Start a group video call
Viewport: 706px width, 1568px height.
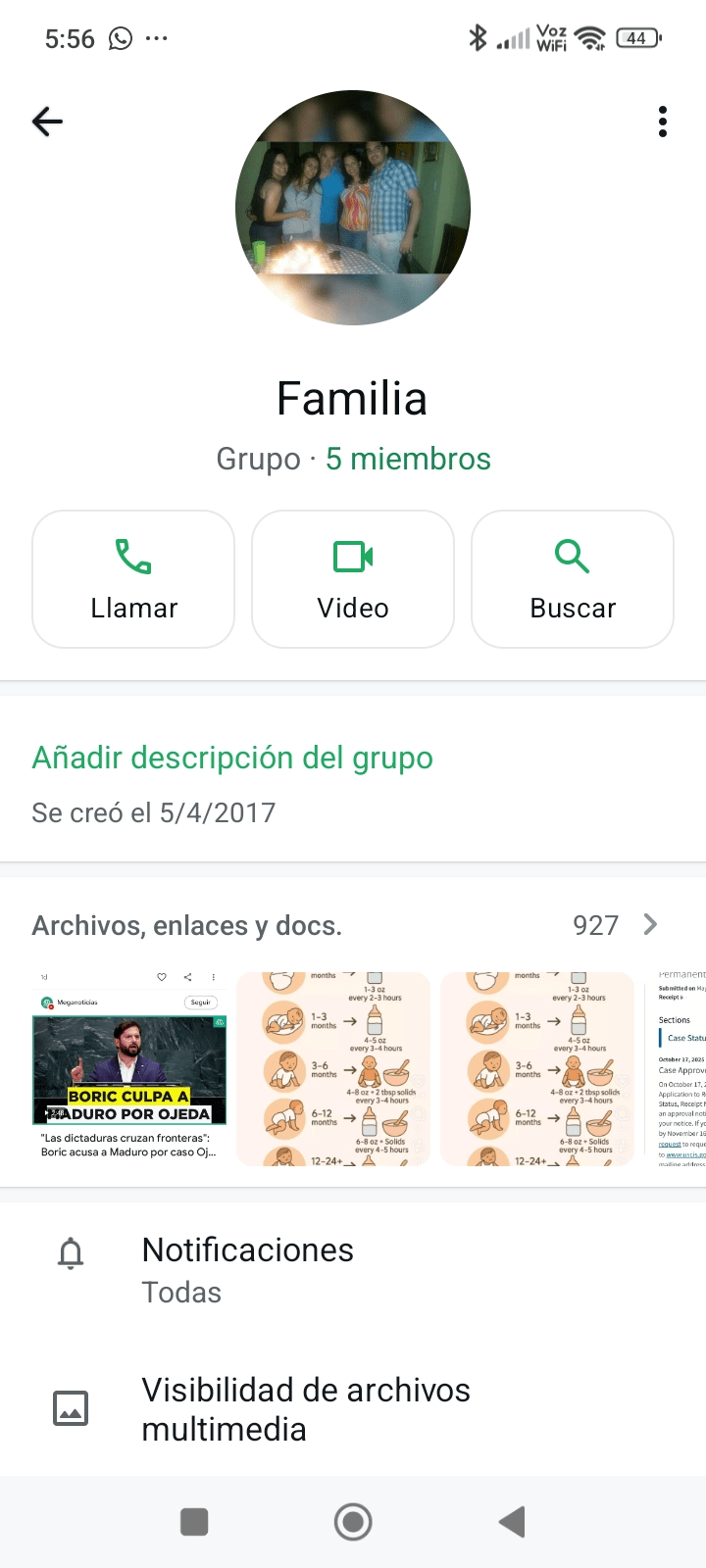[x=353, y=579]
